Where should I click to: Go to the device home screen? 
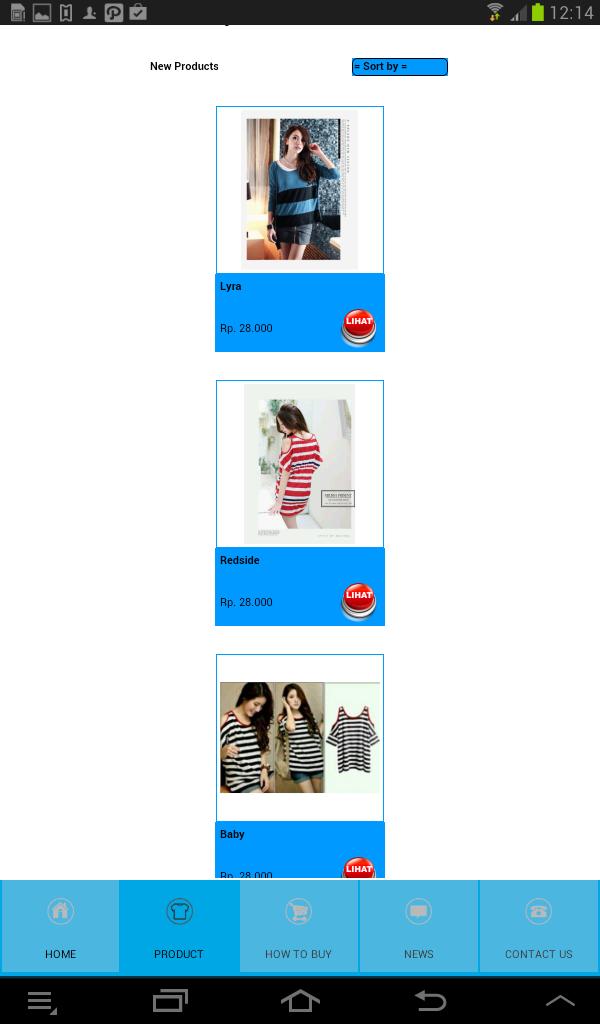click(x=300, y=1000)
